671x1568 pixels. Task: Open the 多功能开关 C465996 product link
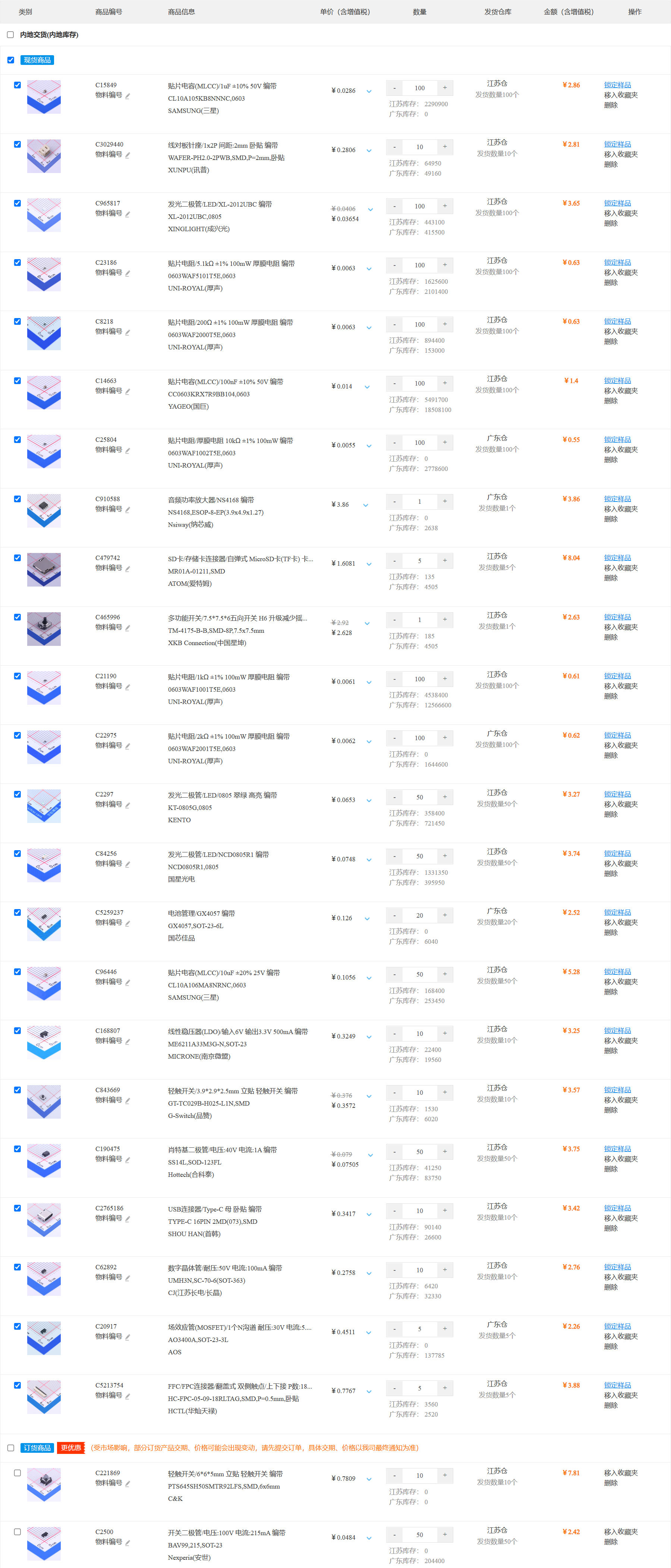(x=237, y=618)
